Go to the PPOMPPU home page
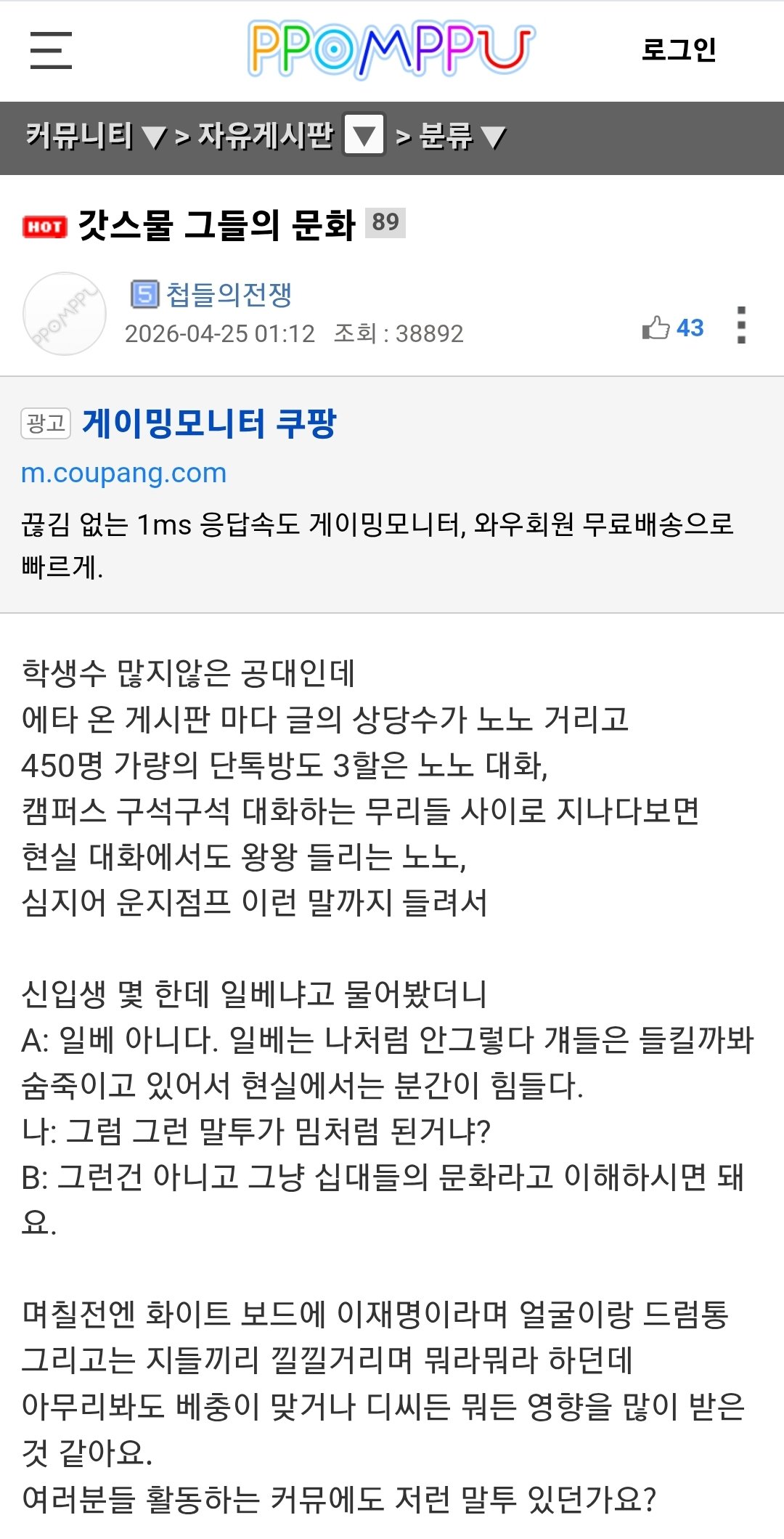784x1539 pixels. click(391, 49)
